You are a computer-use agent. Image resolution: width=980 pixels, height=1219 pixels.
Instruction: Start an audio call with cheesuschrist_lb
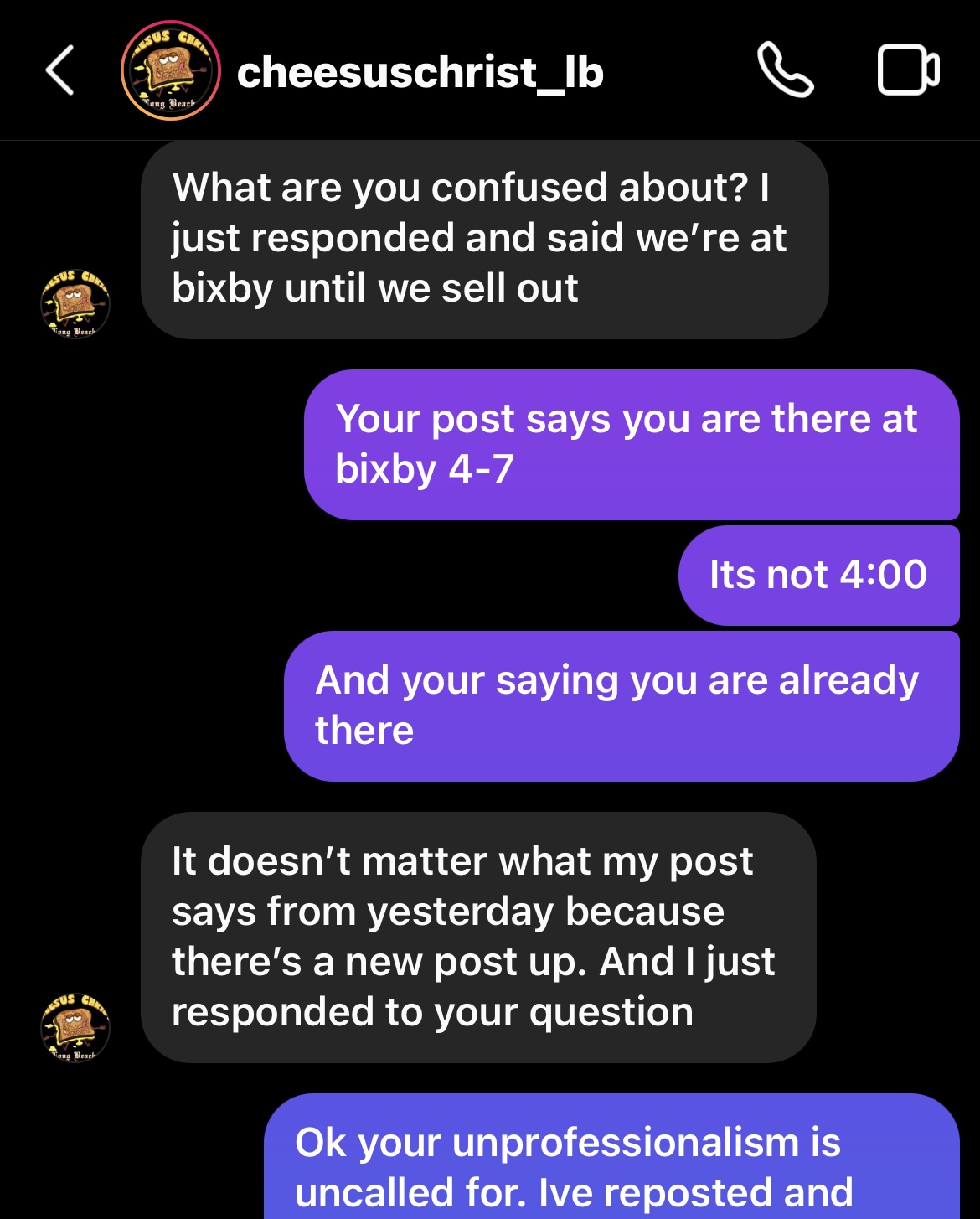click(x=785, y=71)
